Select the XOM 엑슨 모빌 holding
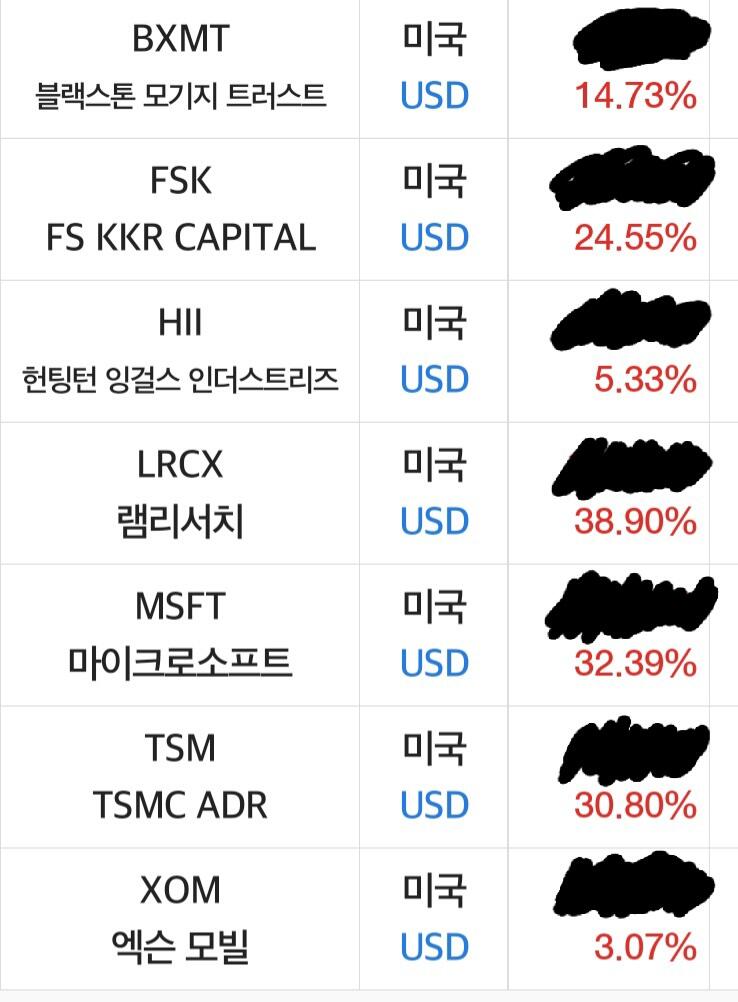This screenshot has height=1002, width=738. (181, 918)
